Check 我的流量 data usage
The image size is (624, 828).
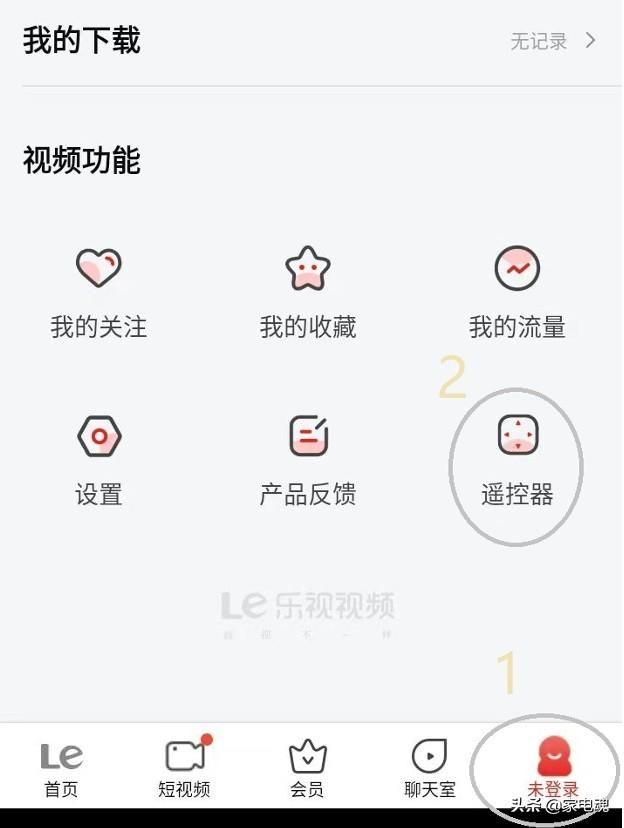tap(517, 290)
